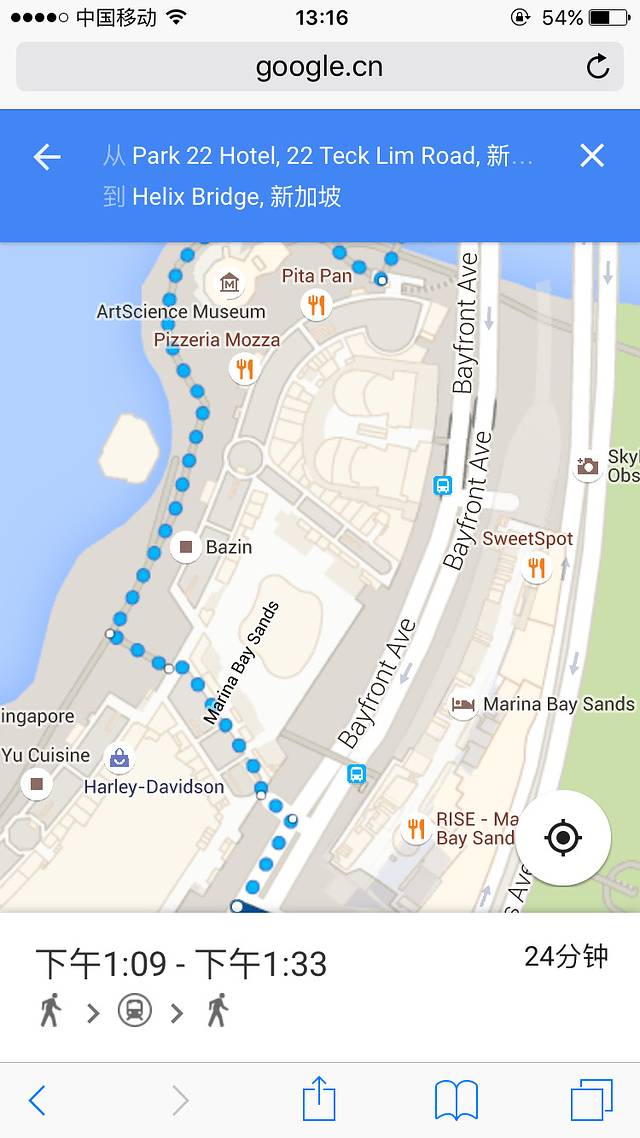640x1138 pixels.
Task: Select Pizzeria Mozza restaurant marker
Action: [244, 369]
